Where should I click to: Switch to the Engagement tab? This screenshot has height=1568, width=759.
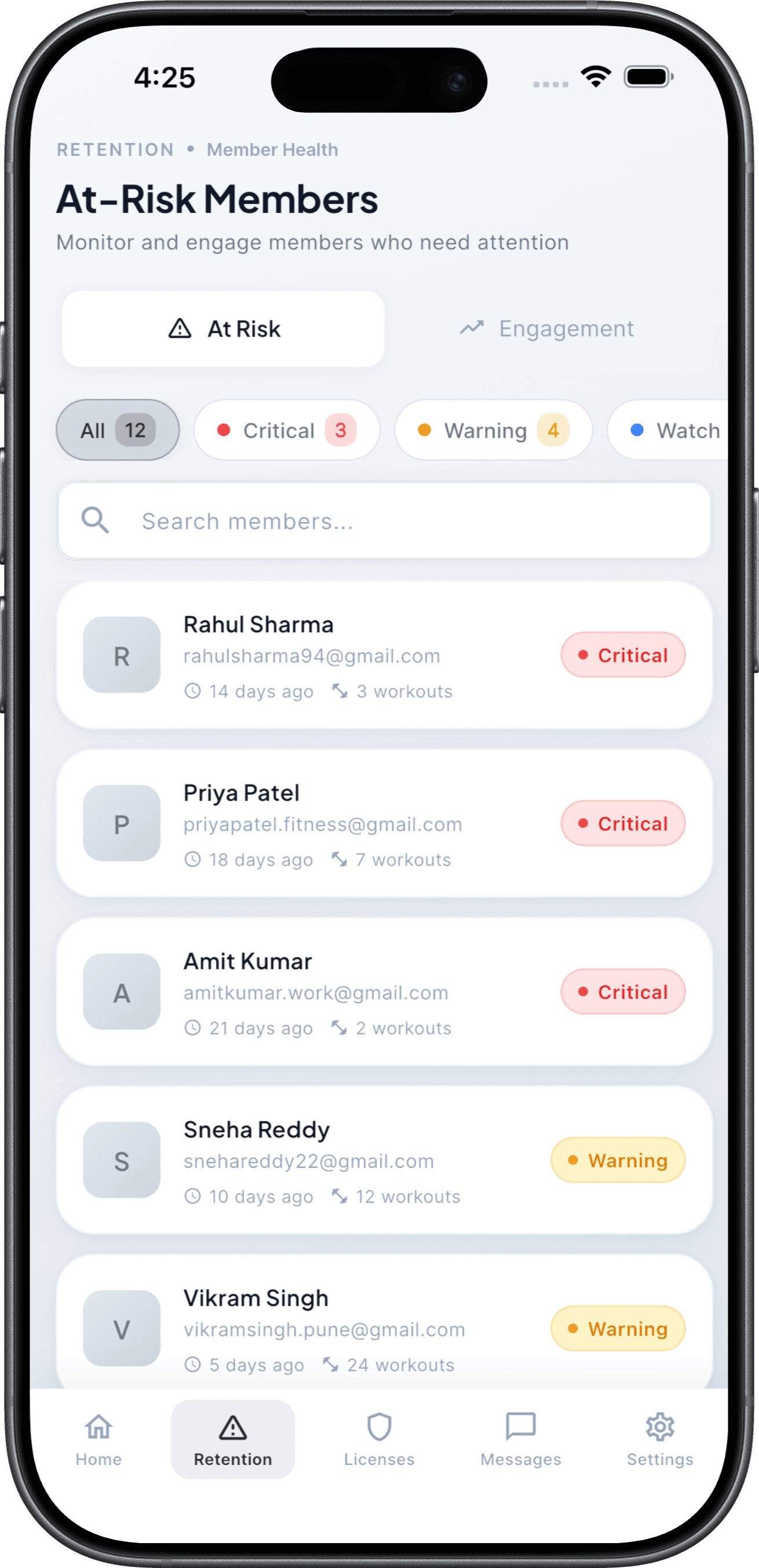pyautogui.click(x=546, y=329)
